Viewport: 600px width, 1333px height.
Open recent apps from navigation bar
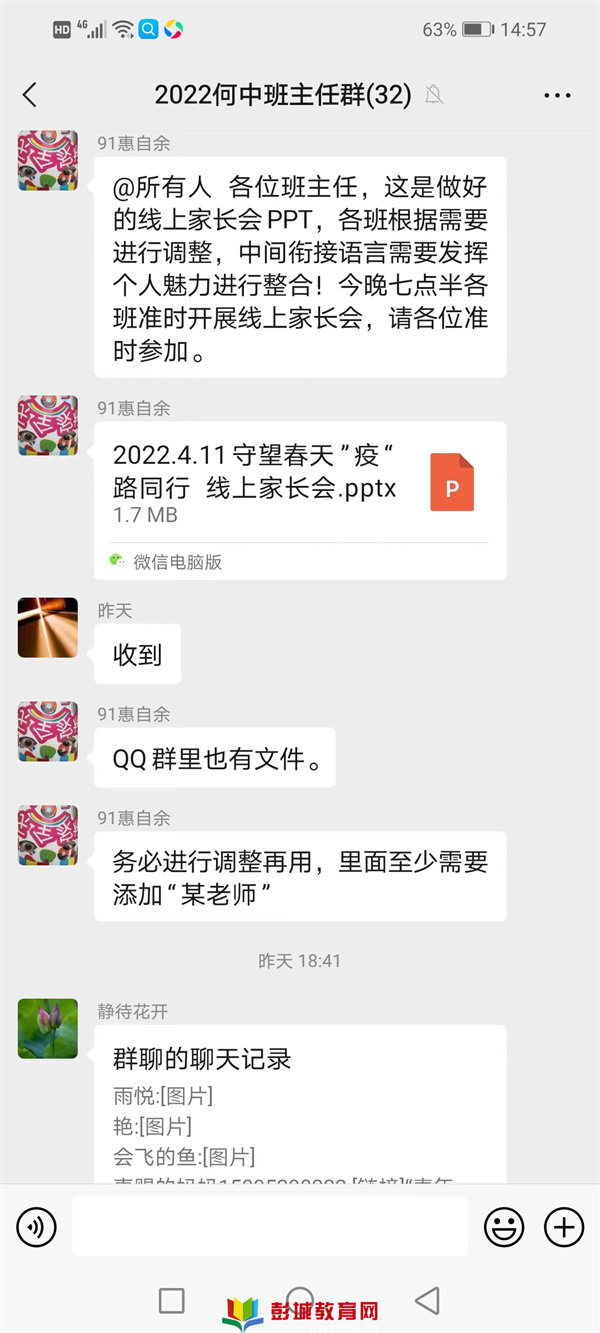coord(172,1300)
